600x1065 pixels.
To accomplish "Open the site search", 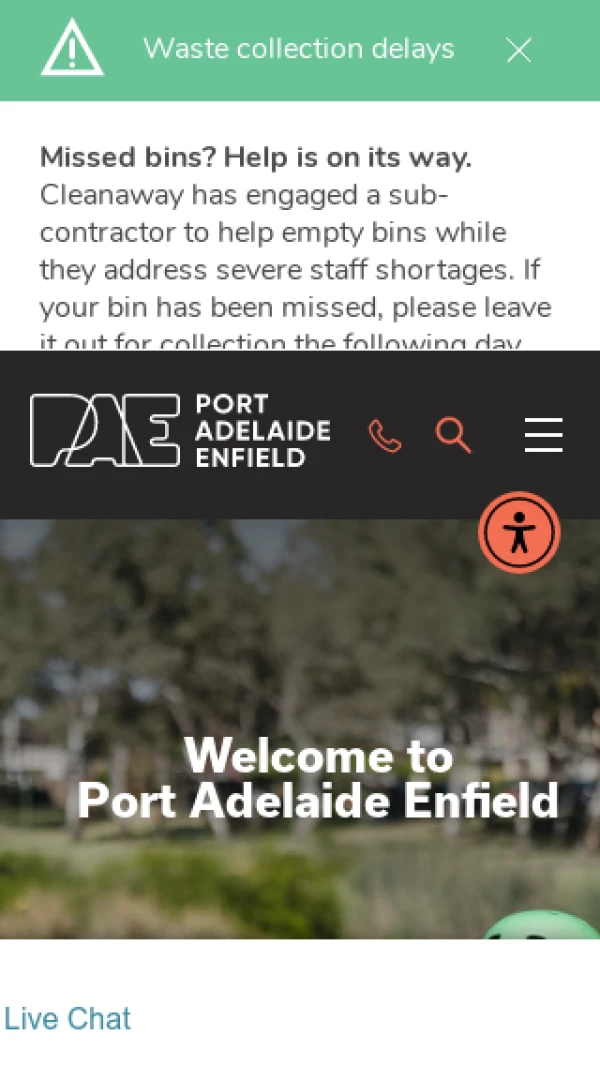I will point(453,436).
